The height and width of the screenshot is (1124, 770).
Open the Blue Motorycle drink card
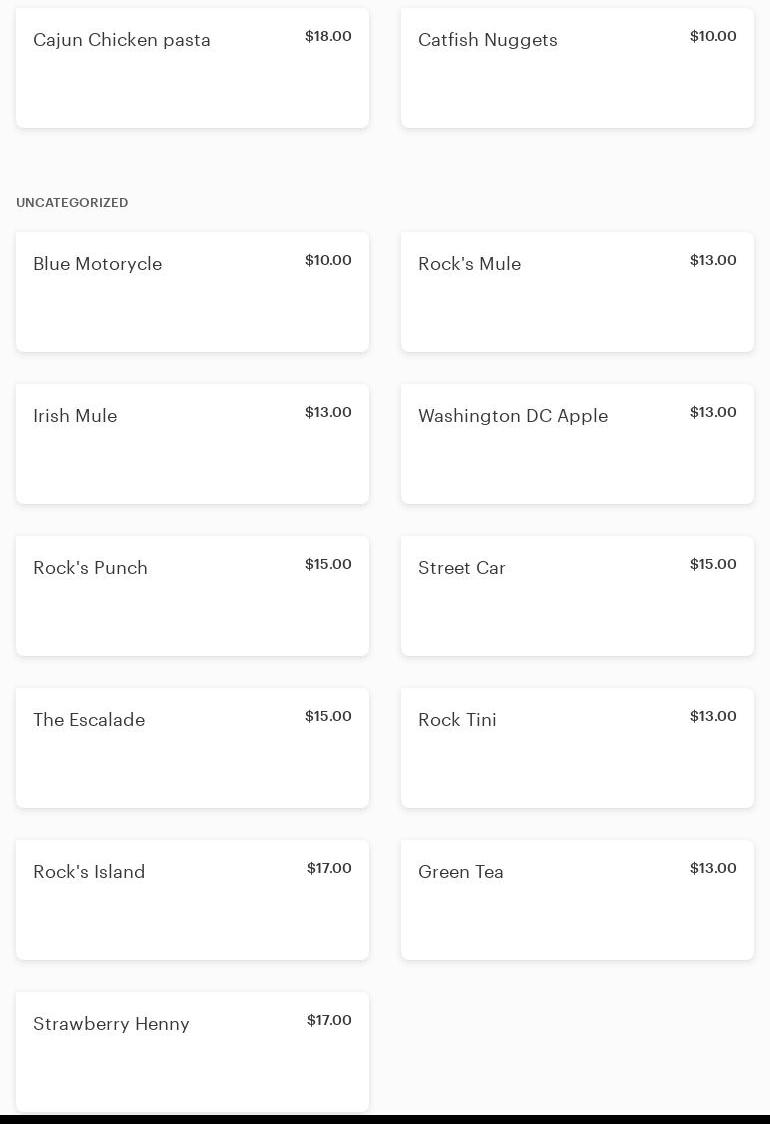[x=192, y=292]
